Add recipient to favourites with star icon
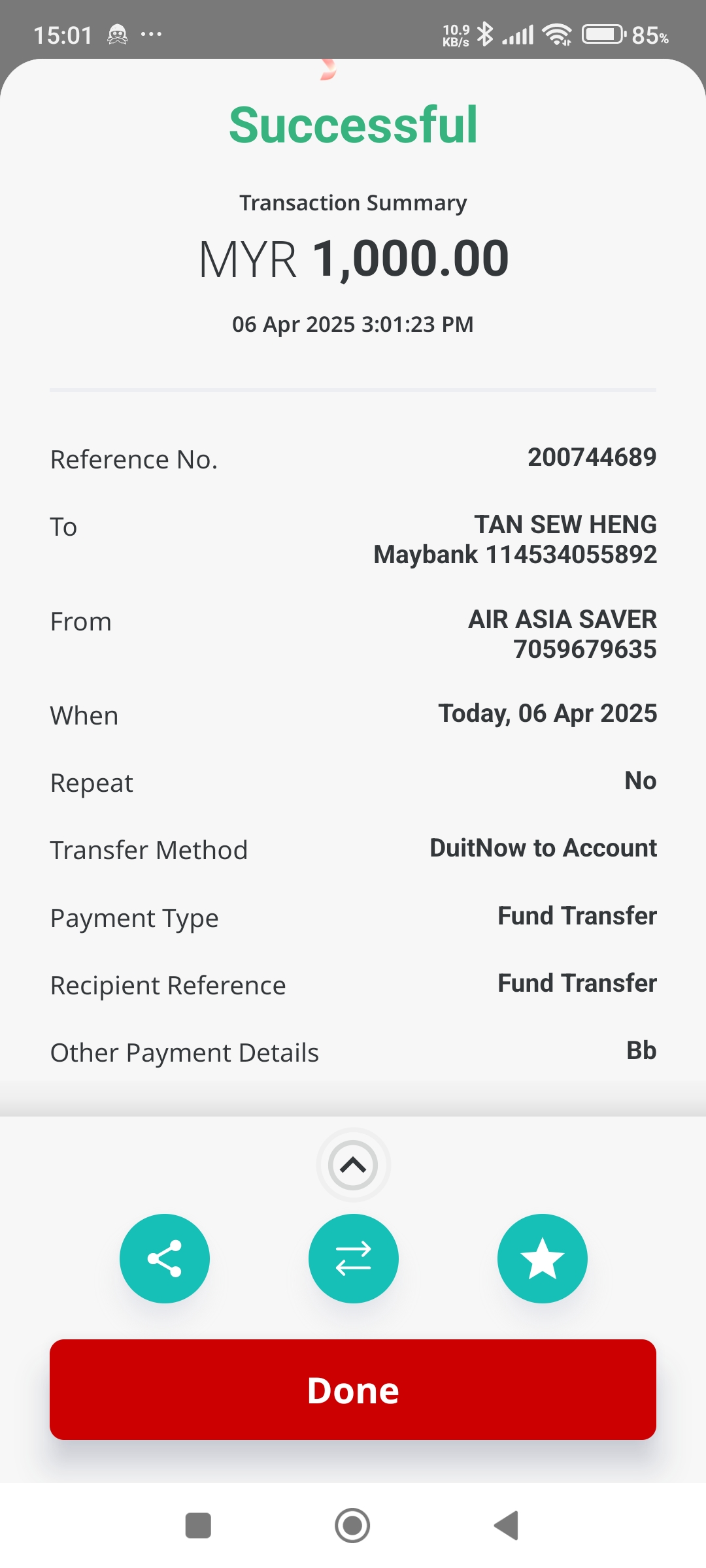Viewport: 706px width, 1568px height. click(542, 1258)
